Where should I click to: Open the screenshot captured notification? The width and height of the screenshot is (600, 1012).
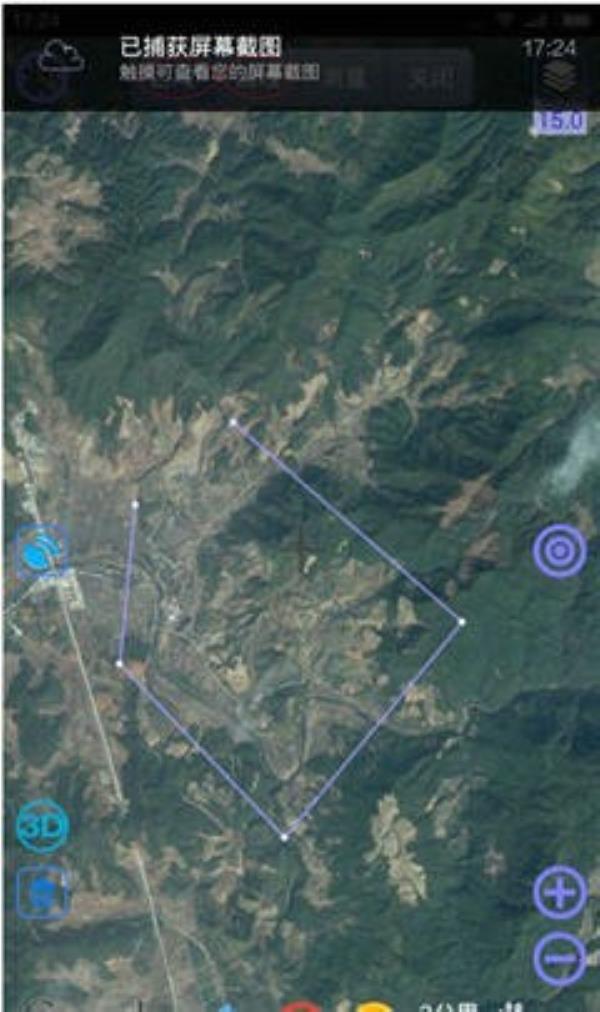pos(220,58)
